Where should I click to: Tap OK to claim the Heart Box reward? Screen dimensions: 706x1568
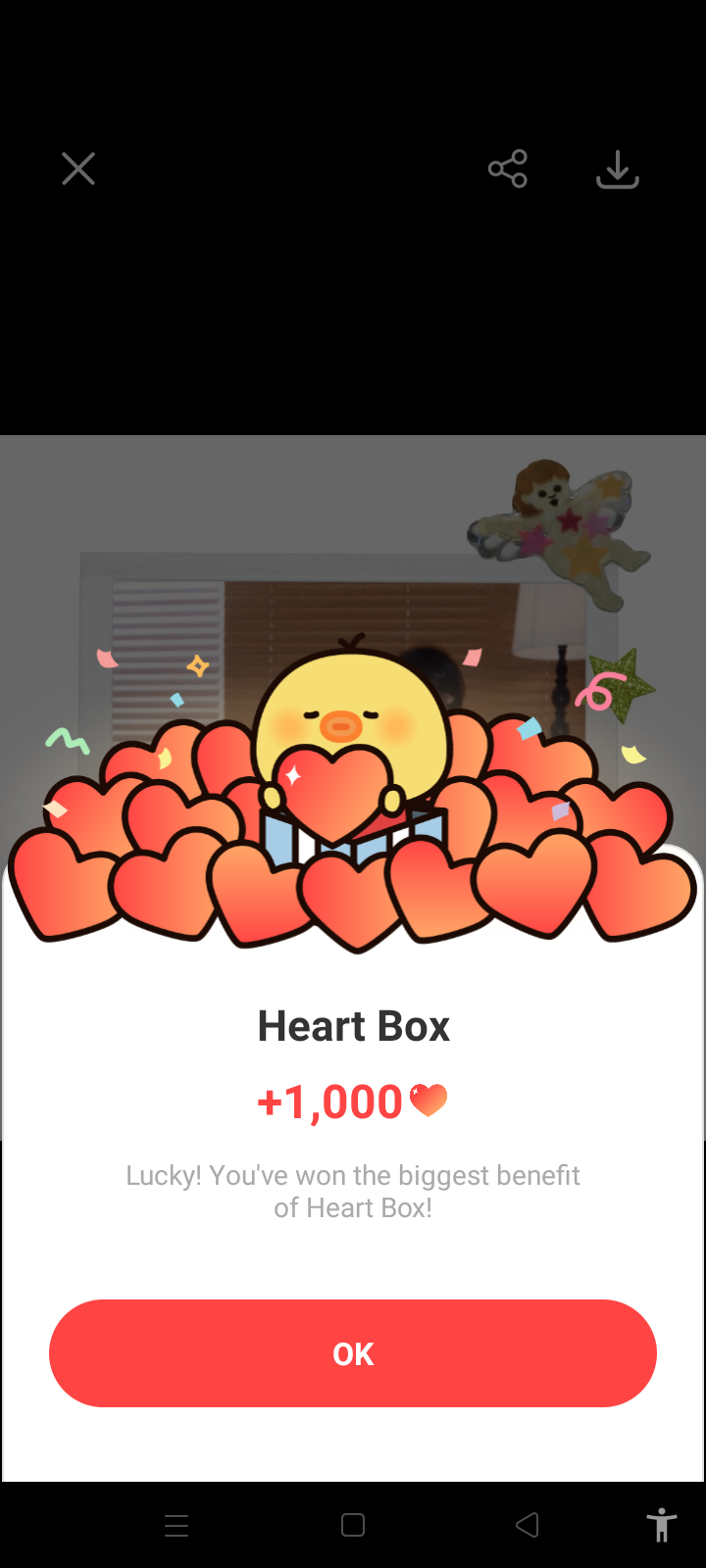[353, 1353]
